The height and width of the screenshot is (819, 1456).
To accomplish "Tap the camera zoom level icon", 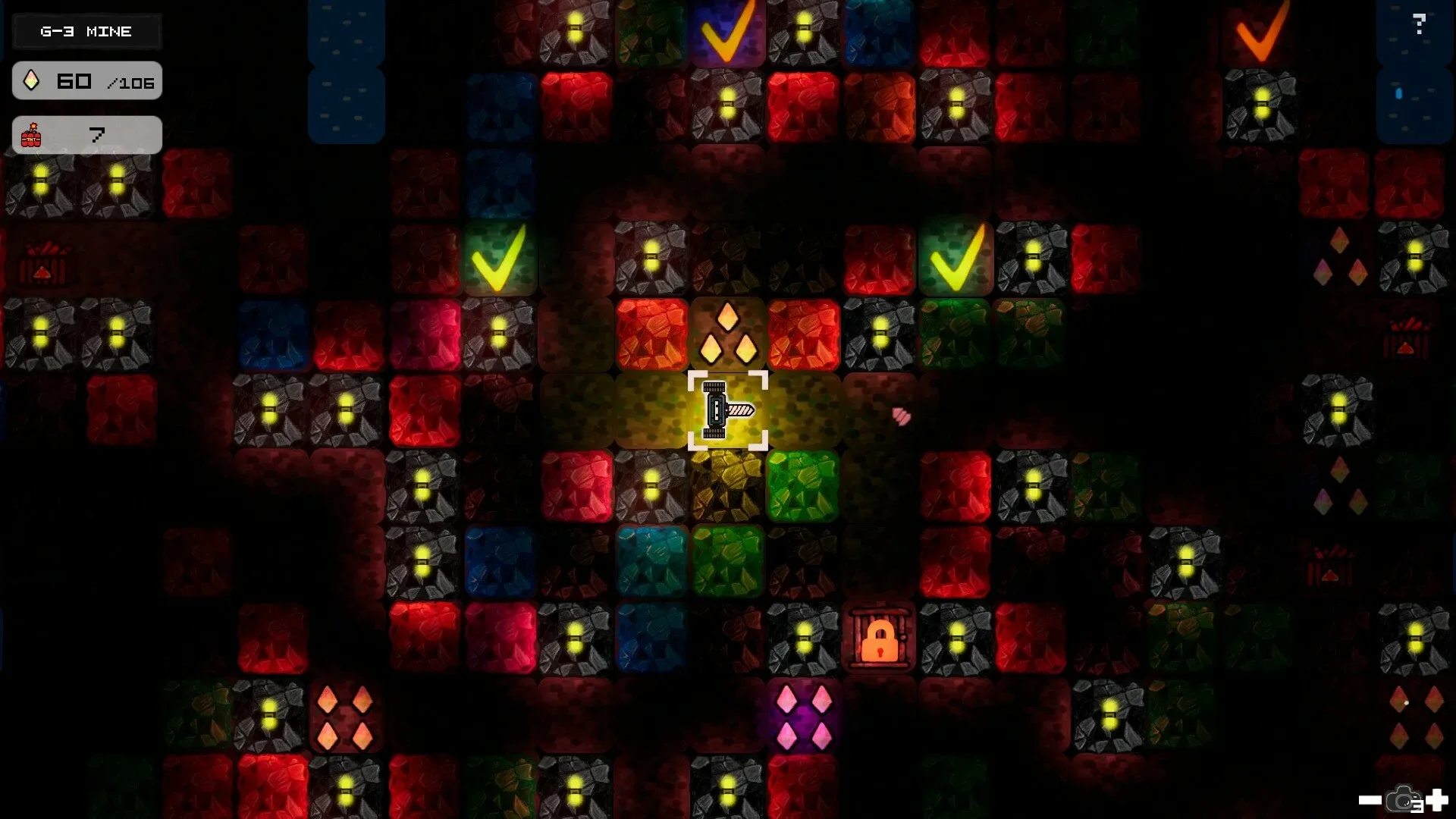I will coord(1404,800).
